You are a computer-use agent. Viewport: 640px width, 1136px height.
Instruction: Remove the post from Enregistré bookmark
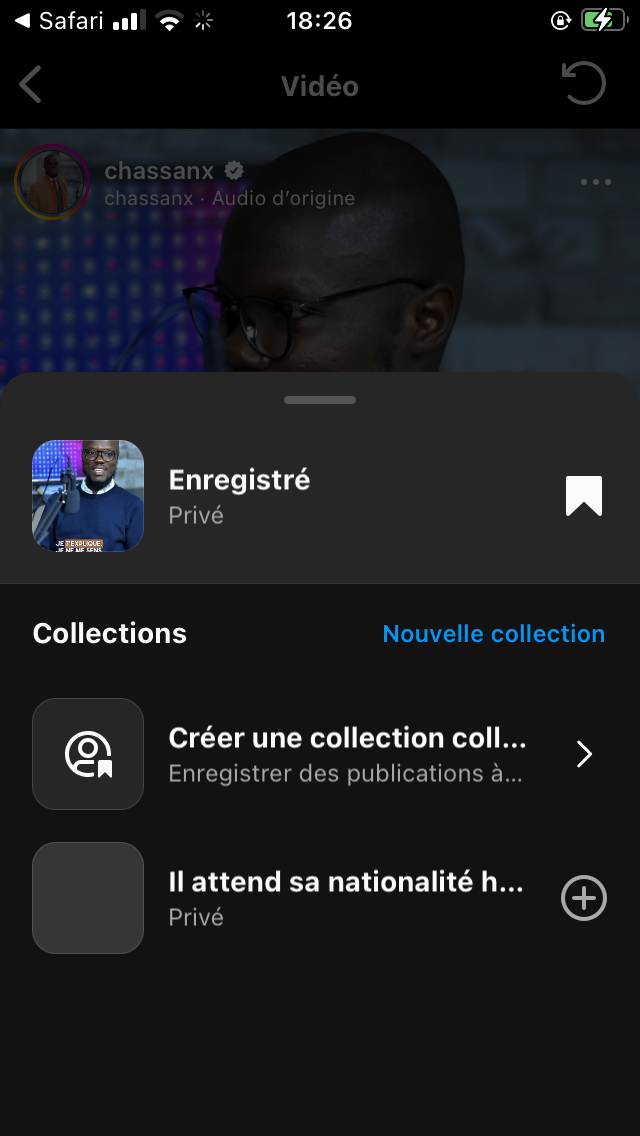(584, 496)
